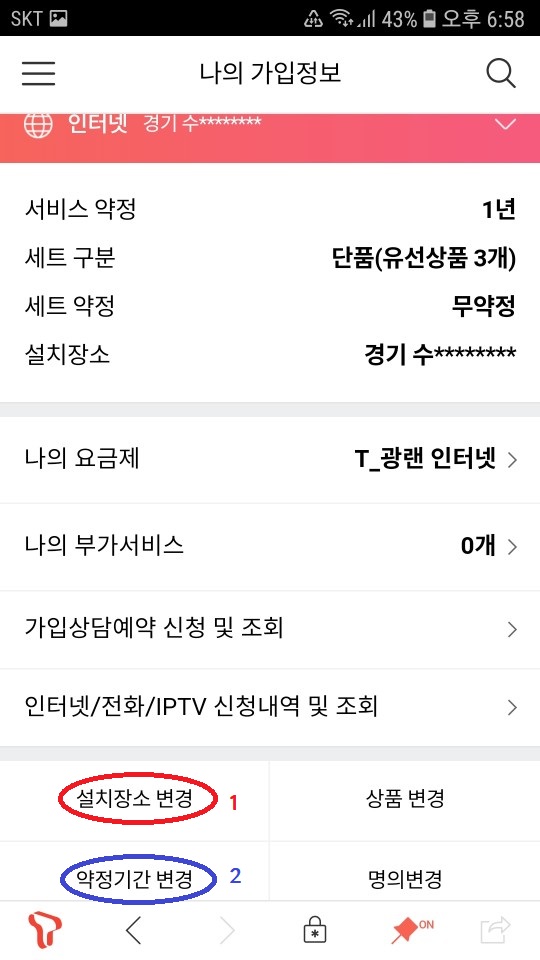Tap the search magnifier icon

pyautogui.click(x=501, y=74)
